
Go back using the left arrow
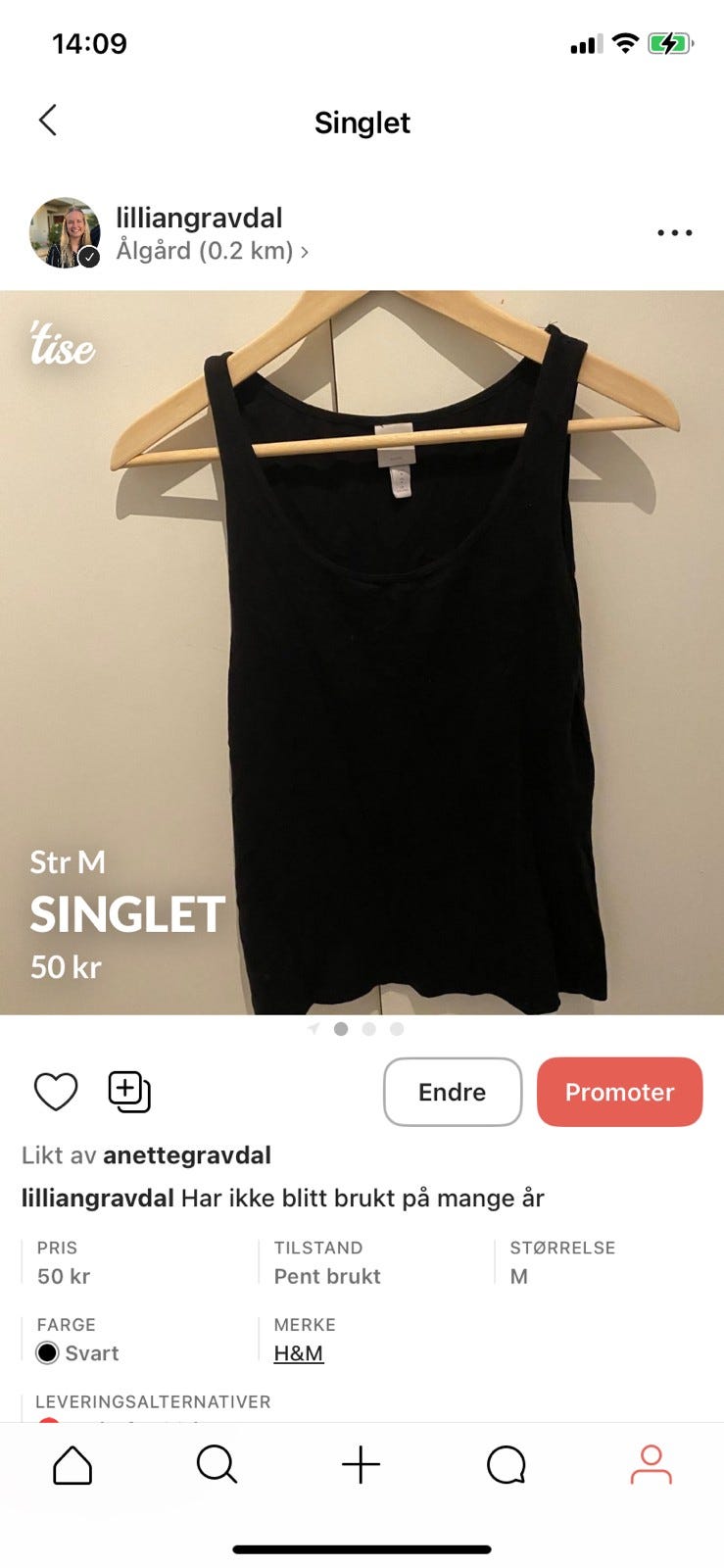47,120
